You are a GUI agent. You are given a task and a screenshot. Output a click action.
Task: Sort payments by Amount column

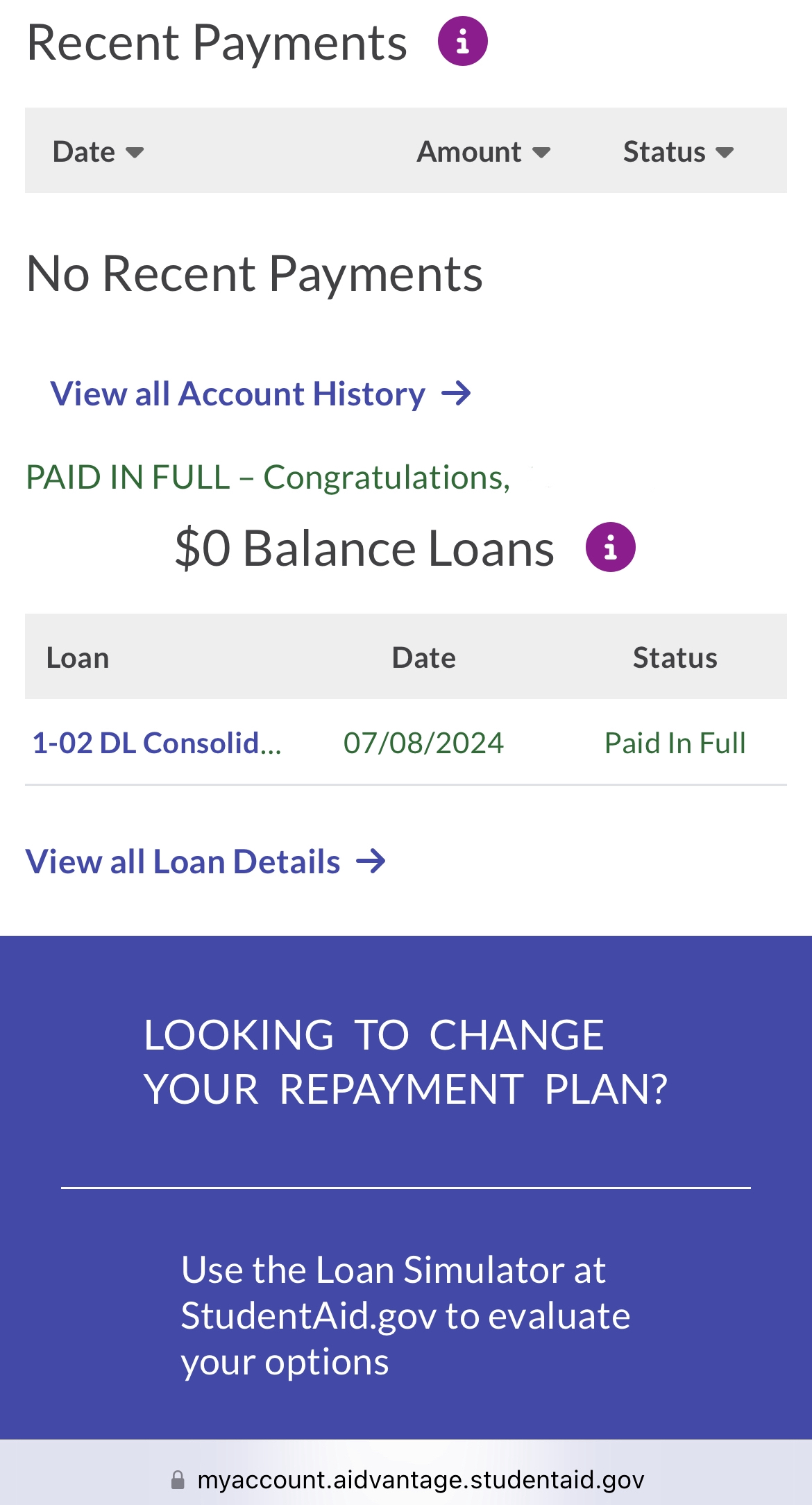point(483,151)
